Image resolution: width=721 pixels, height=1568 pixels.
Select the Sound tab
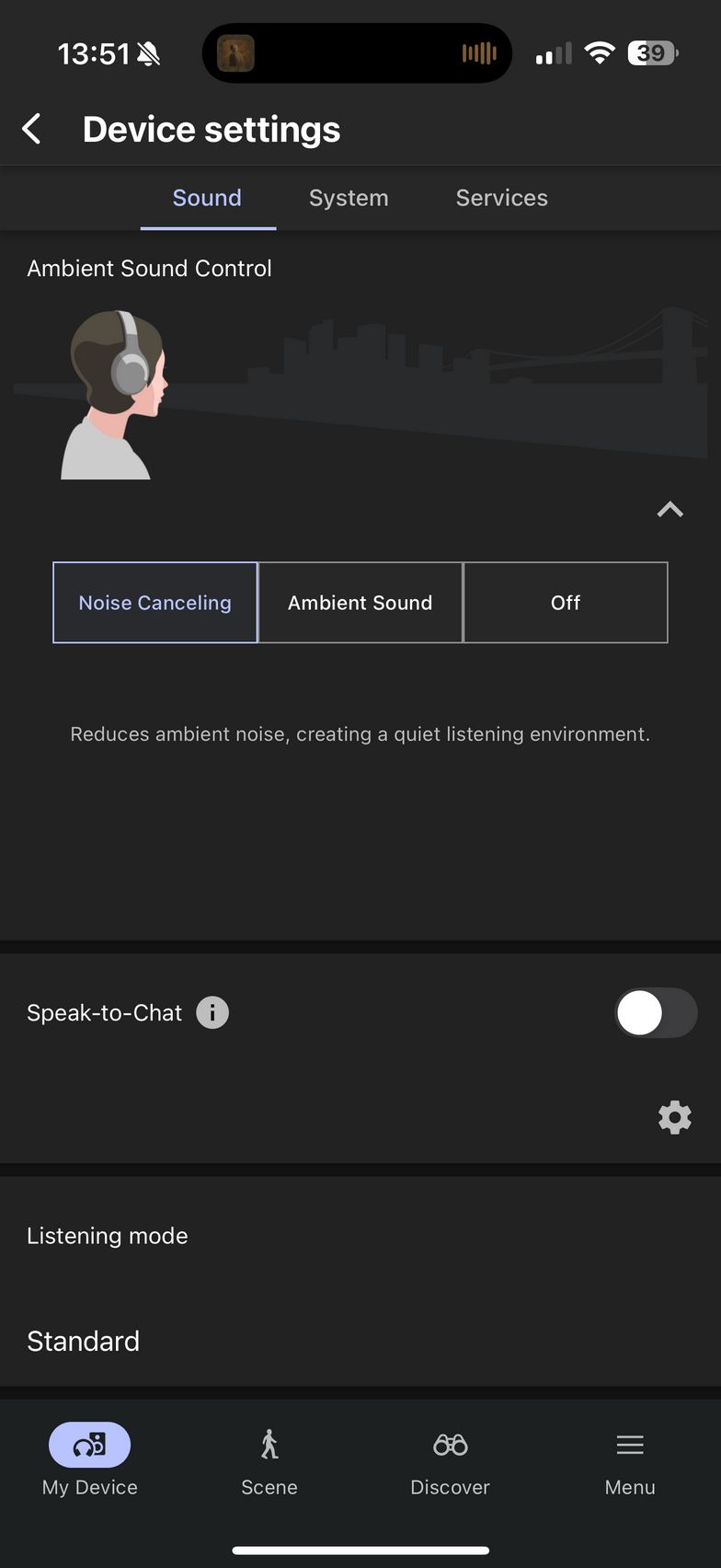pyautogui.click(x=208, y=198)
